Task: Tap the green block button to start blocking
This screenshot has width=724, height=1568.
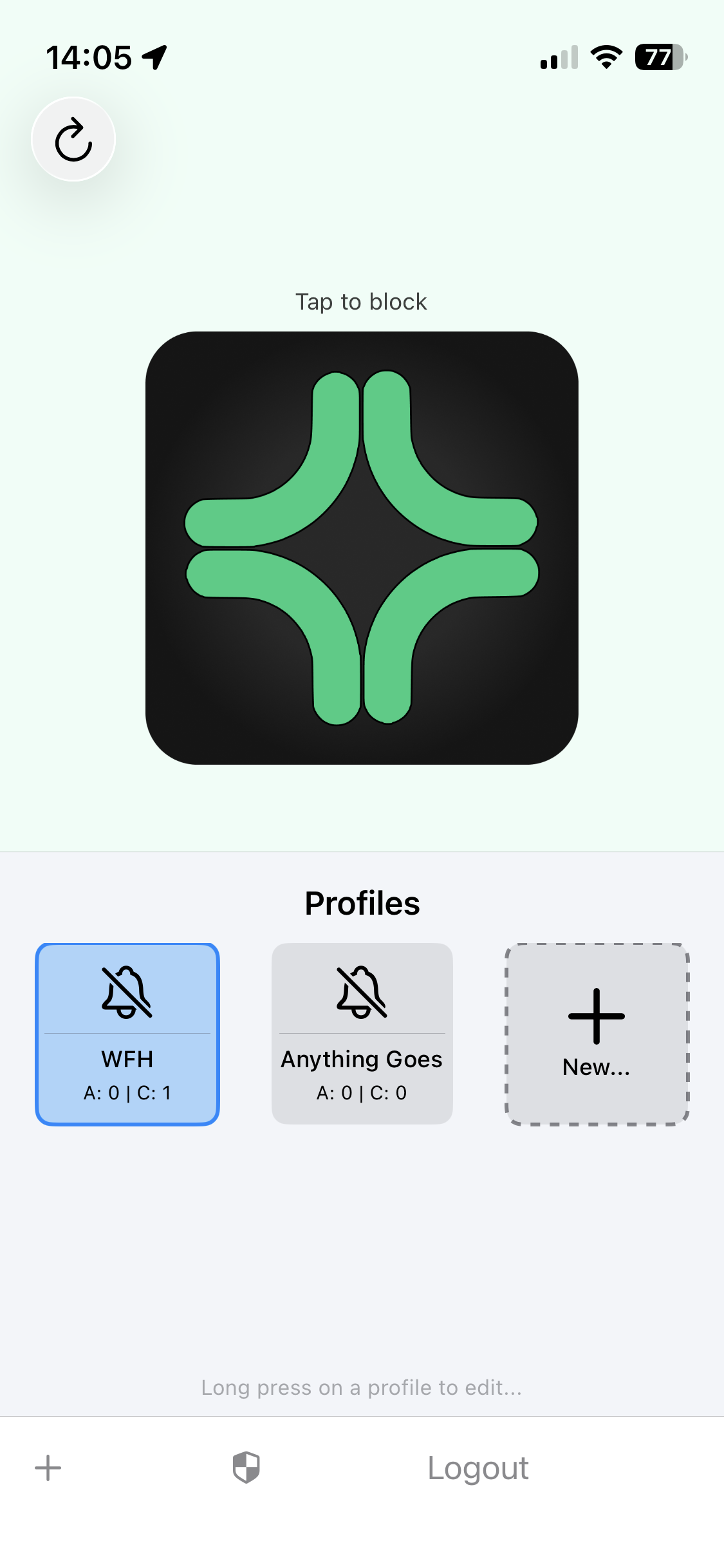Action: point(362,548)
